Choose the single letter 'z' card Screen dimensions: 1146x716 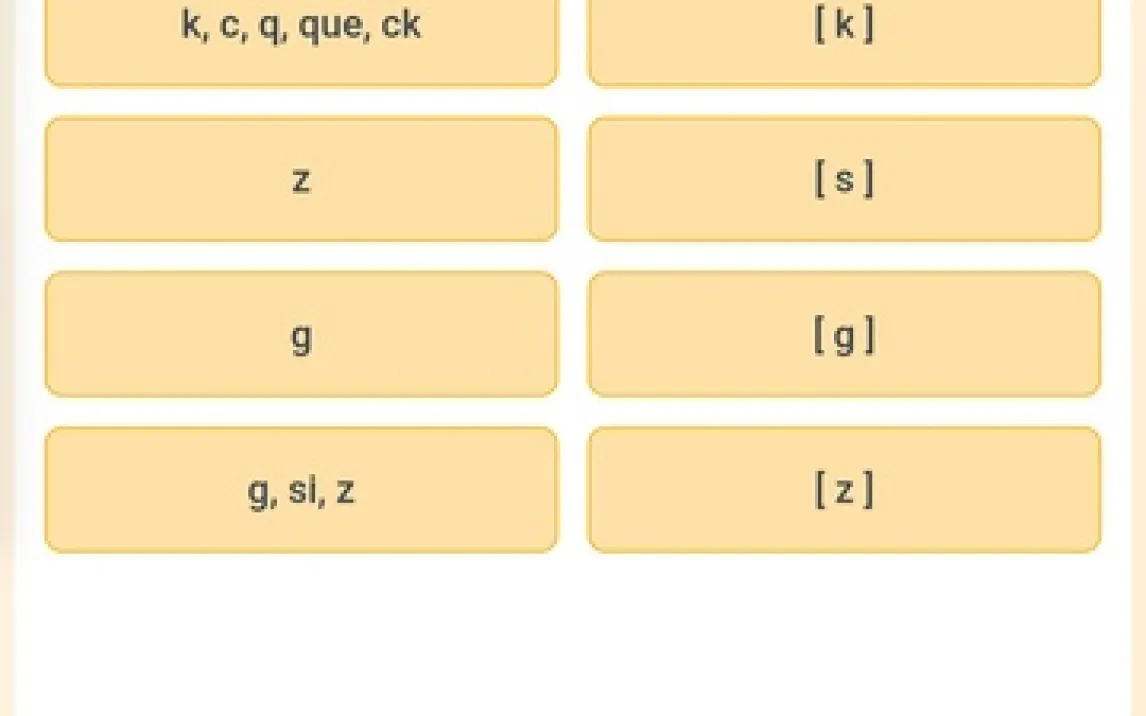coord(301,179)
